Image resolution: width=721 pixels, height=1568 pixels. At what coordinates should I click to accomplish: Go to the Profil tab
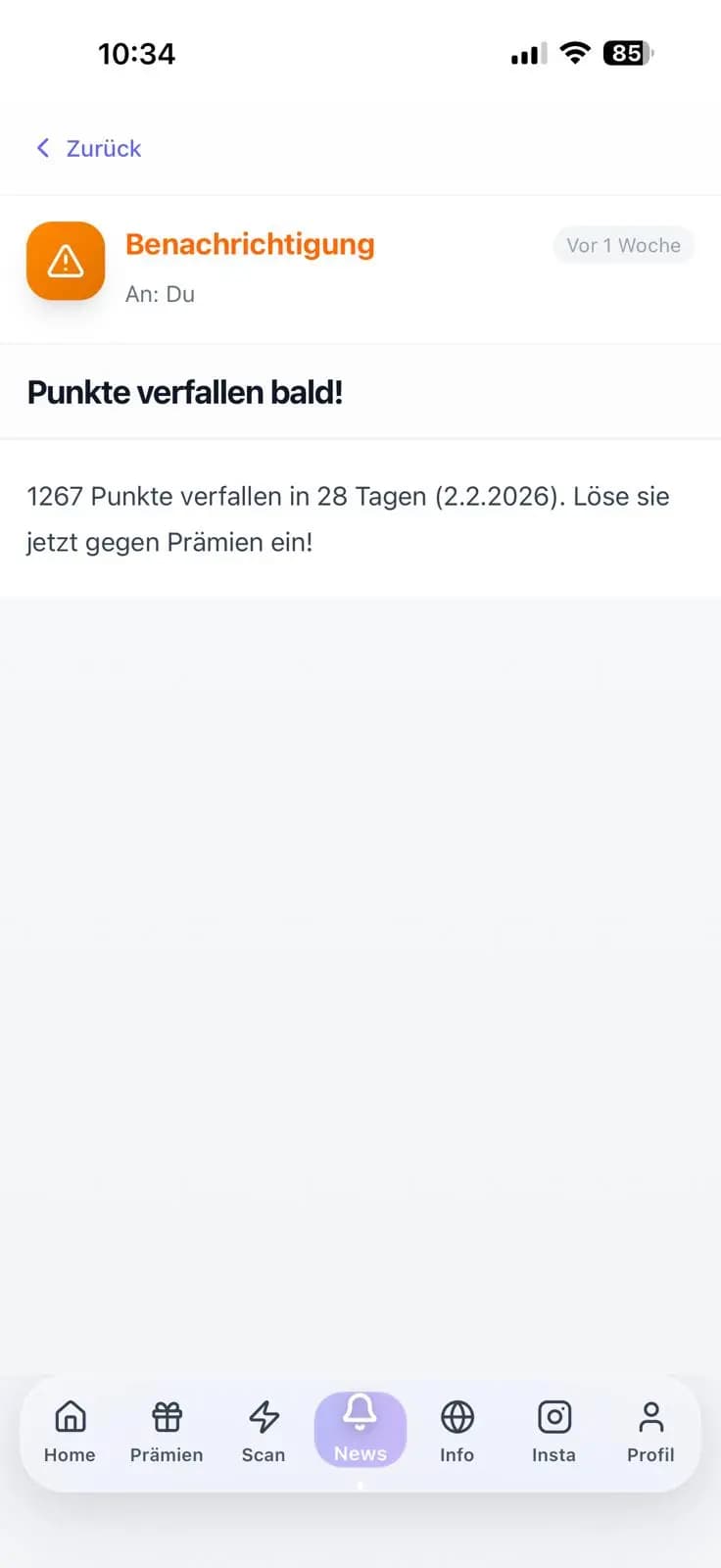pyautogui.click(x=650, y=1431)
